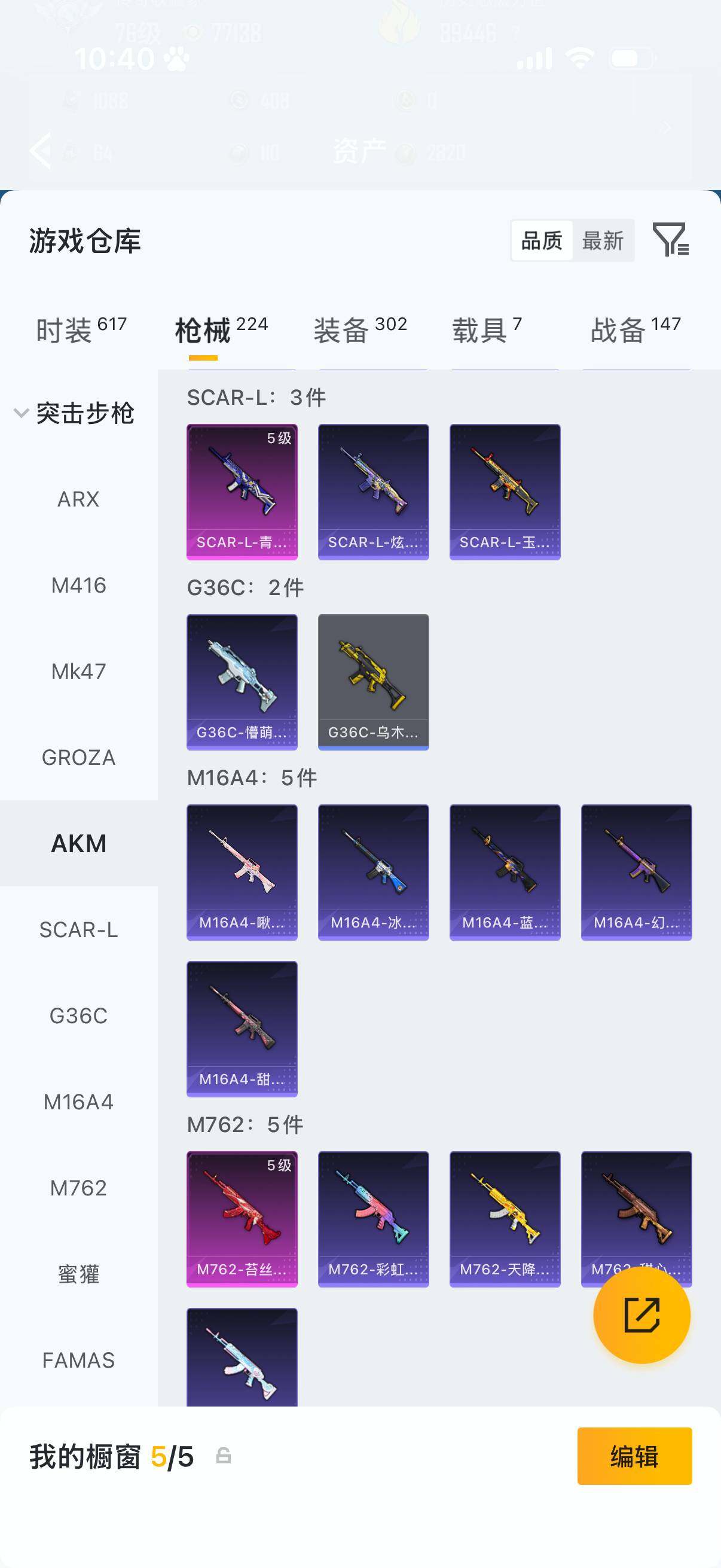Switch to the 战备 tab
Image resolution: width=721 pixels, height=1568 pixels.
pos(636,330)
